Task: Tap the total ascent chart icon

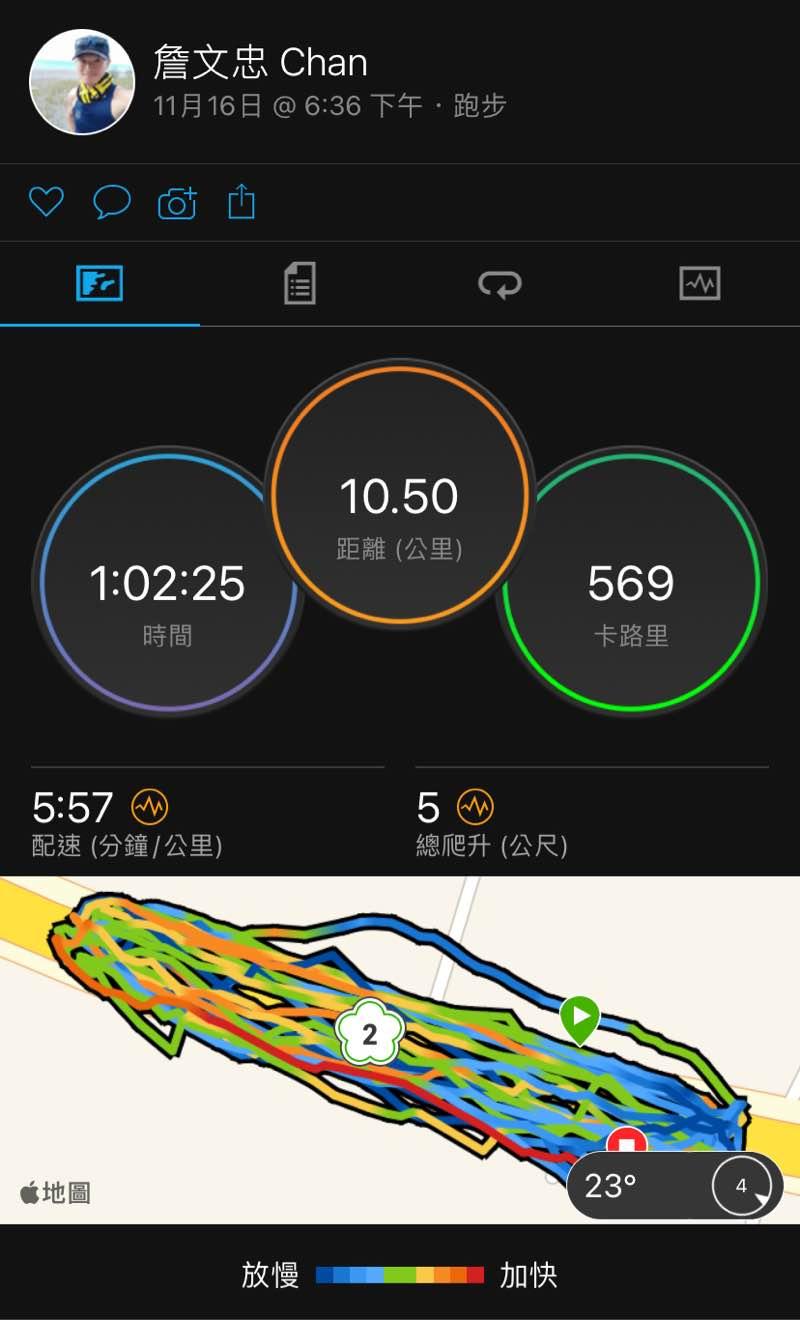Action: click(475, 806)
